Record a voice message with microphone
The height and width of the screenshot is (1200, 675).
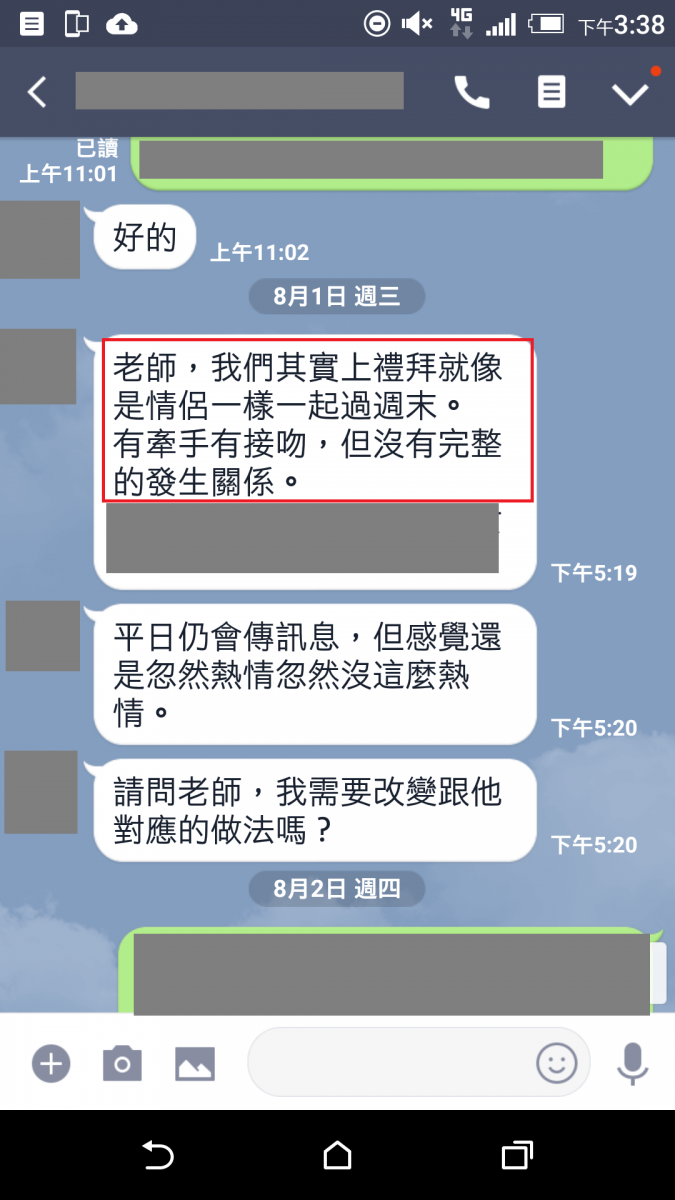632,1063
